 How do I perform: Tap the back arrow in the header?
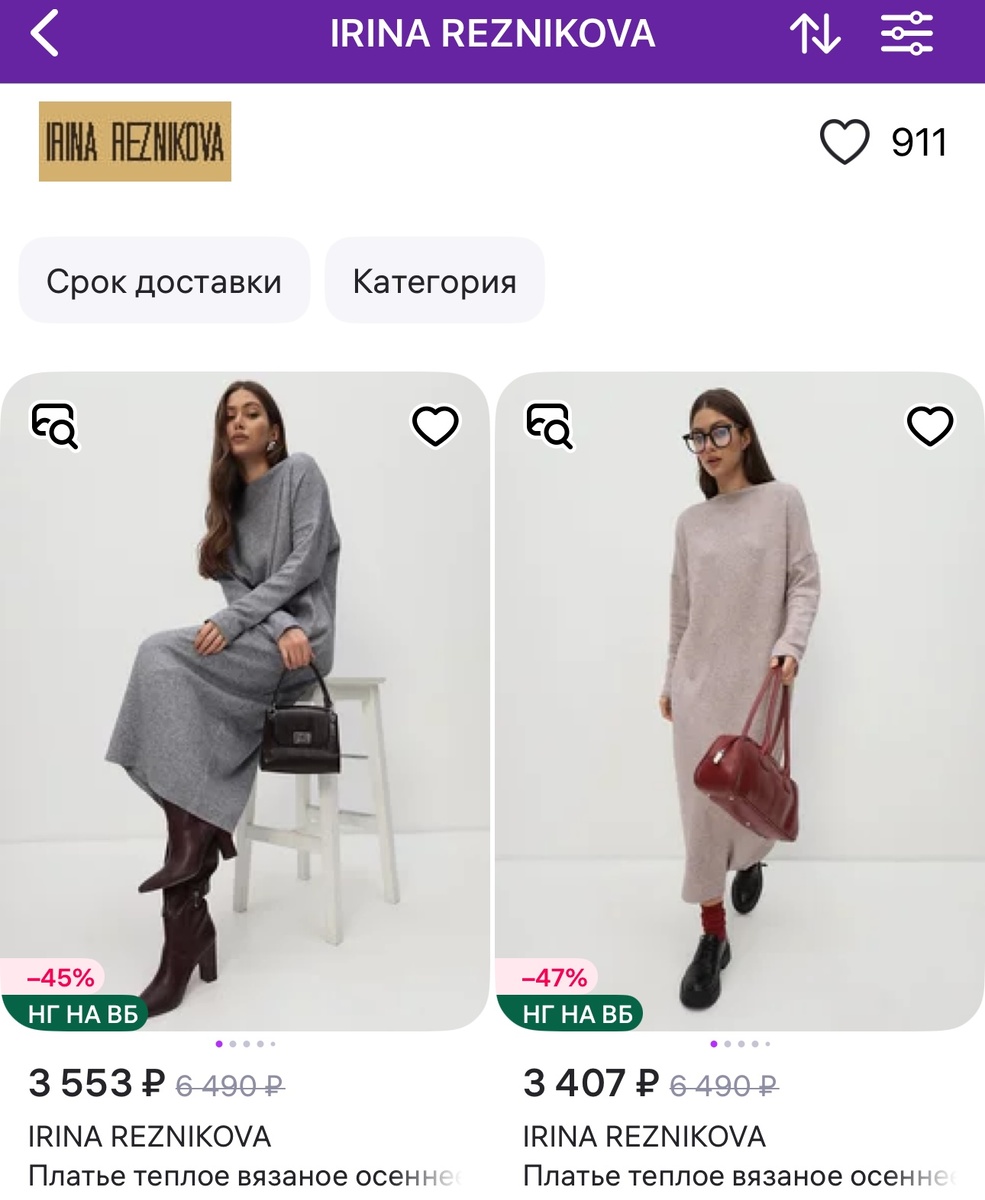(44, 33)
